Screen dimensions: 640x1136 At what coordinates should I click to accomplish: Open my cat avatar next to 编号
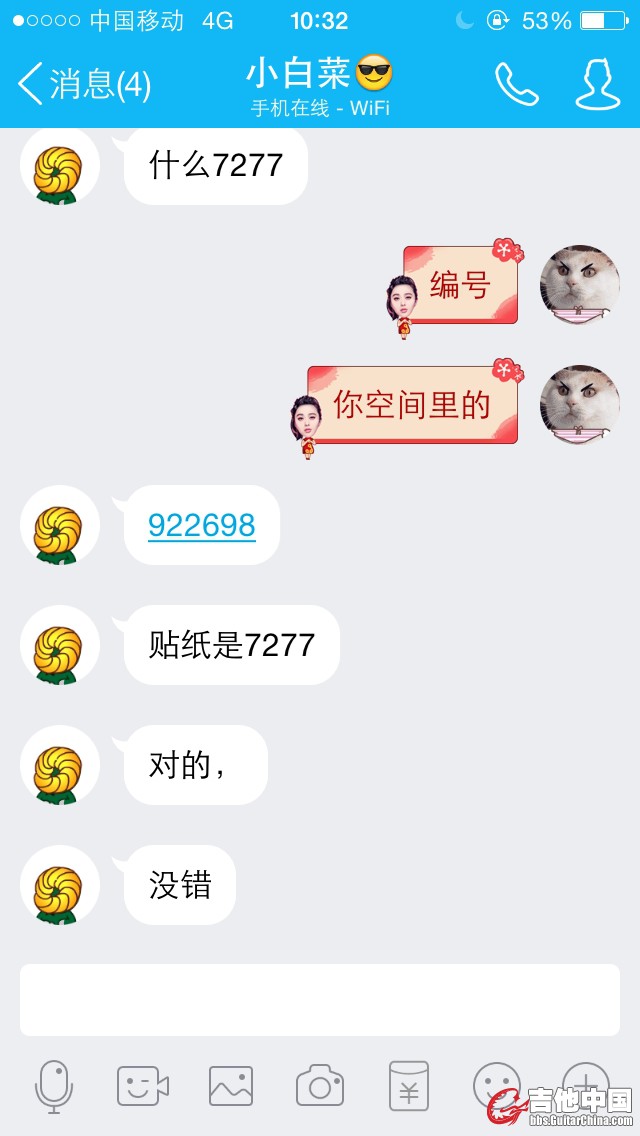(x=580, y=285)
